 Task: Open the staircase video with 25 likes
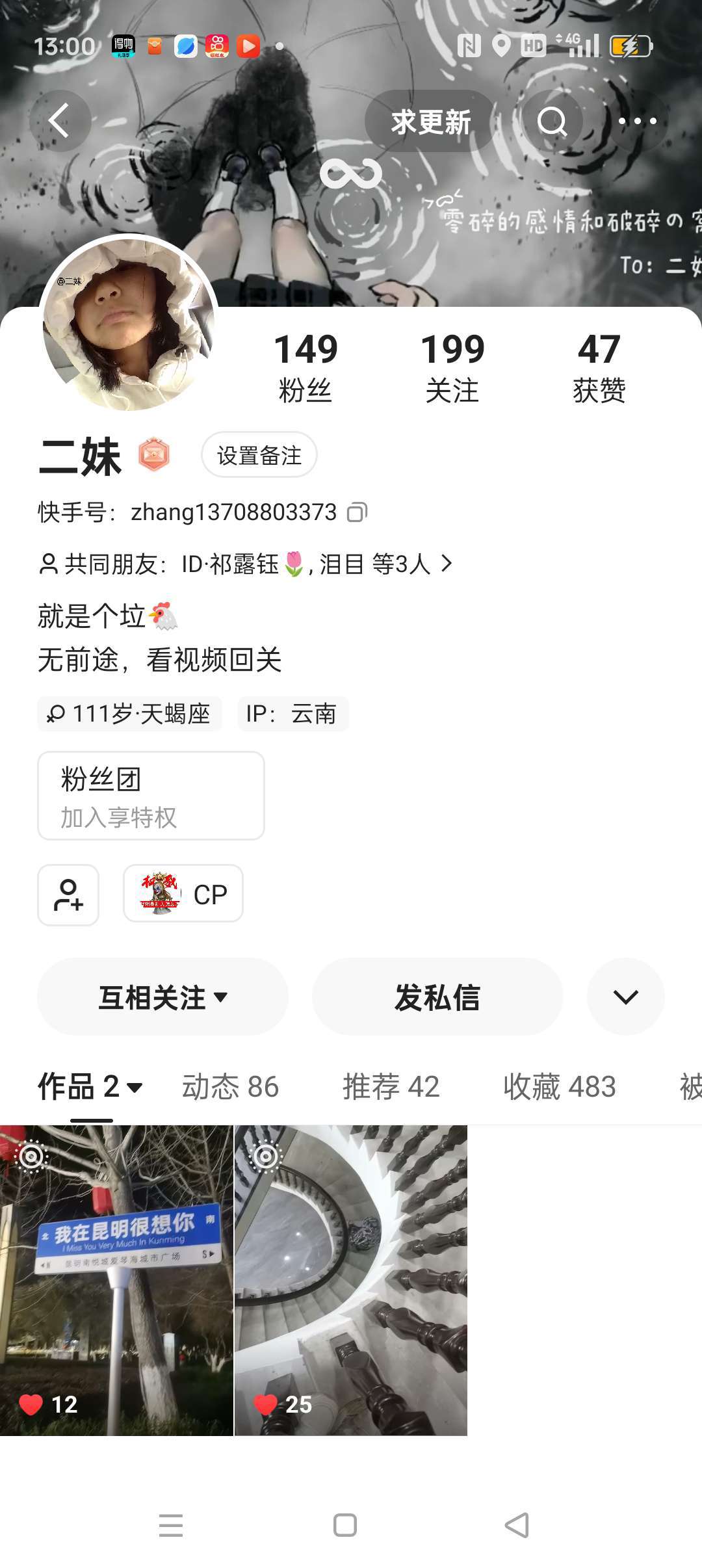pyautogui.click(x=351, y=1281)
